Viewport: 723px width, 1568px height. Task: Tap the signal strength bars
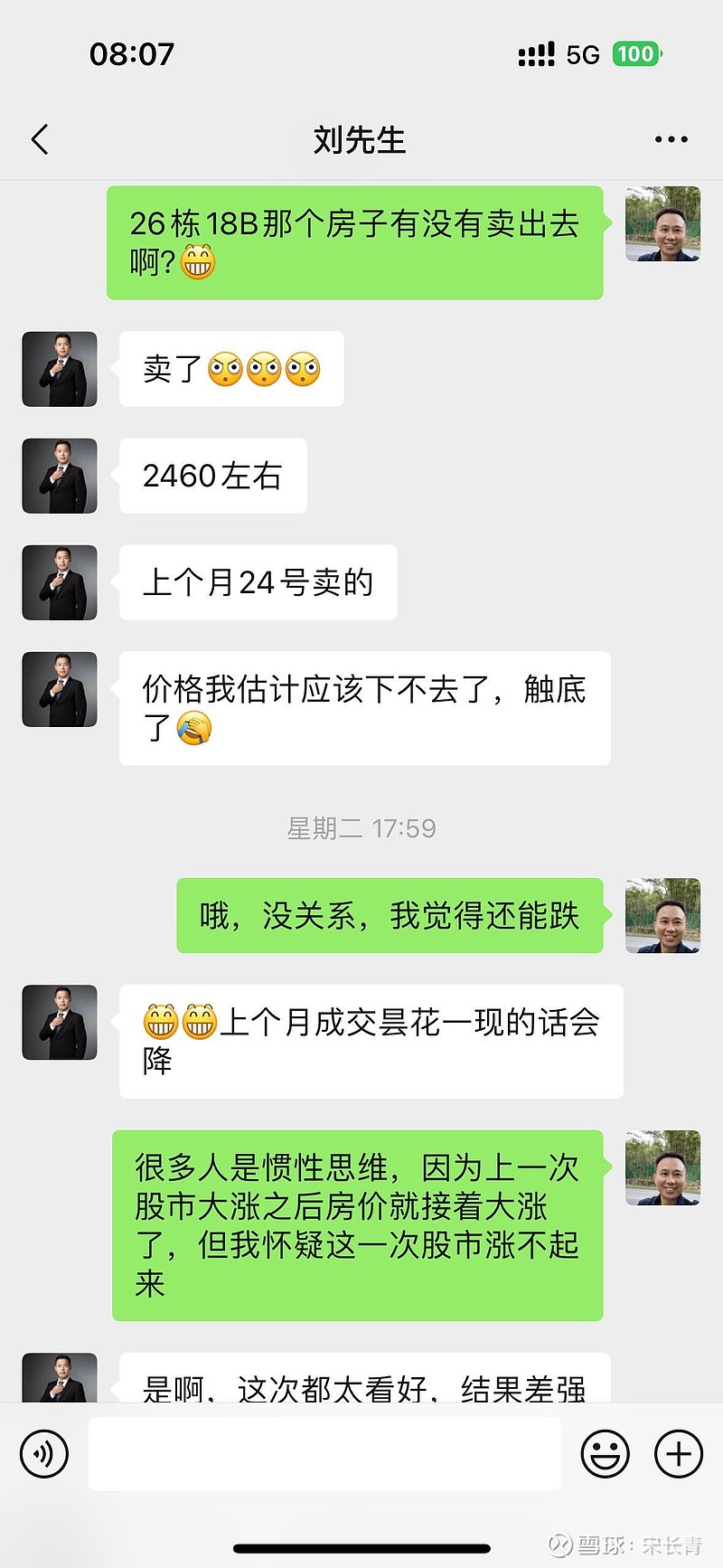point(535,54)
